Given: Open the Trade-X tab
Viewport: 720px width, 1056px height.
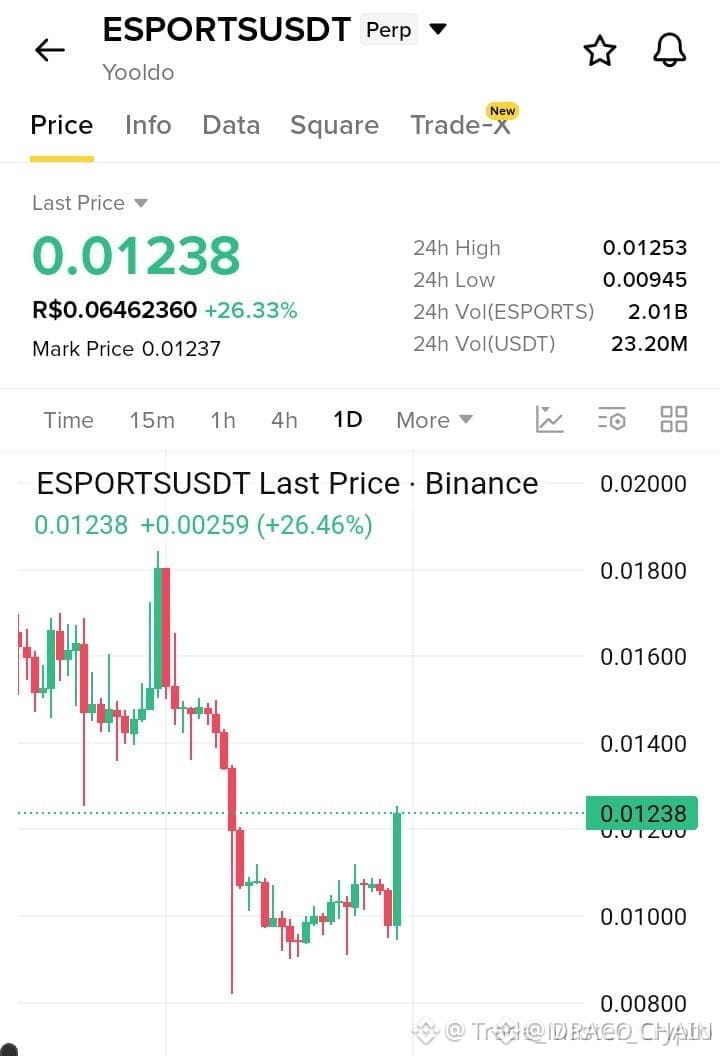Looking at the screenshot, I should (461, 125).
